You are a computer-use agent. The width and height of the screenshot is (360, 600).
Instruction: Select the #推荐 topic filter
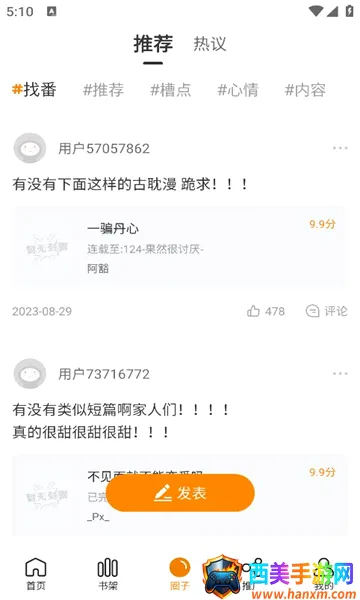104,90
